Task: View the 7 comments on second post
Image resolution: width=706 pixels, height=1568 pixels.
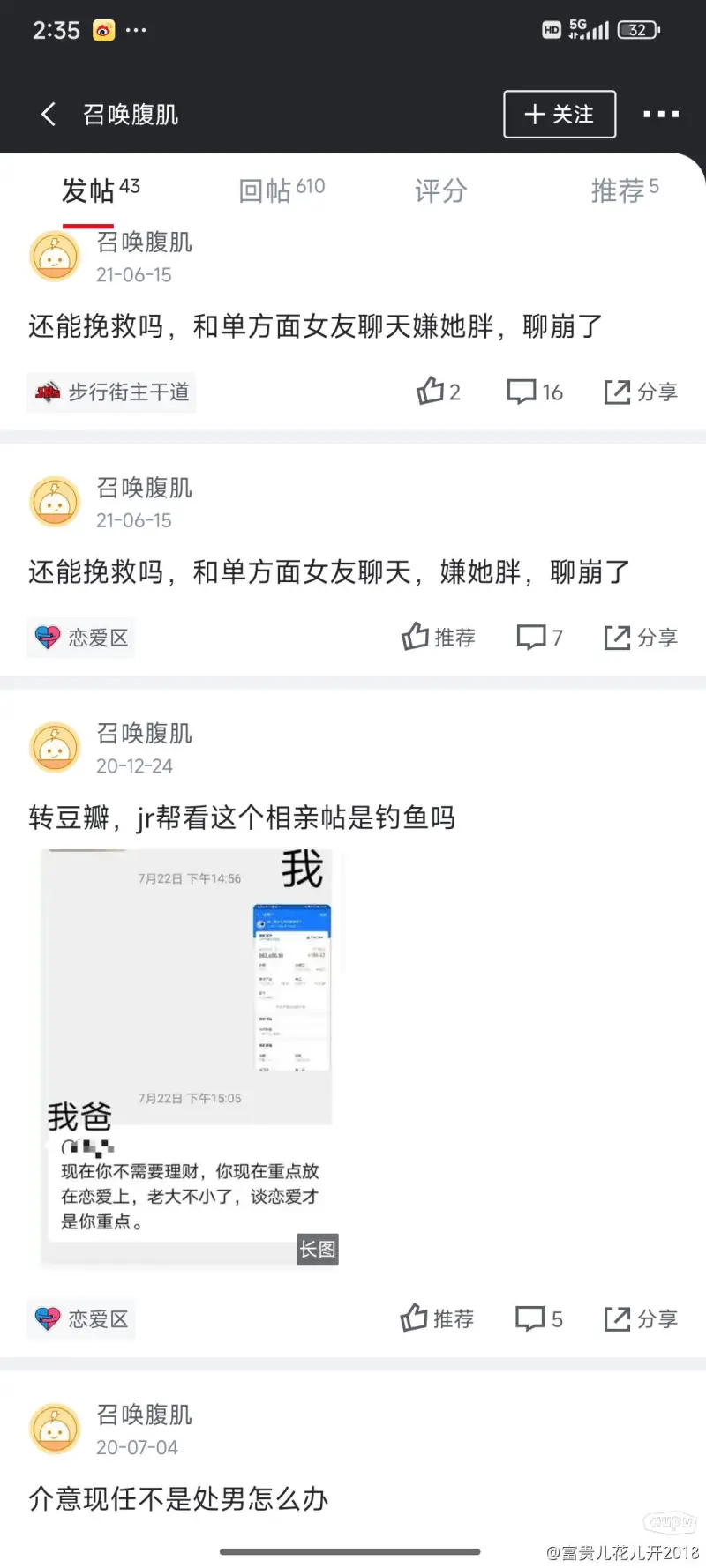Action: coord(539,637)
